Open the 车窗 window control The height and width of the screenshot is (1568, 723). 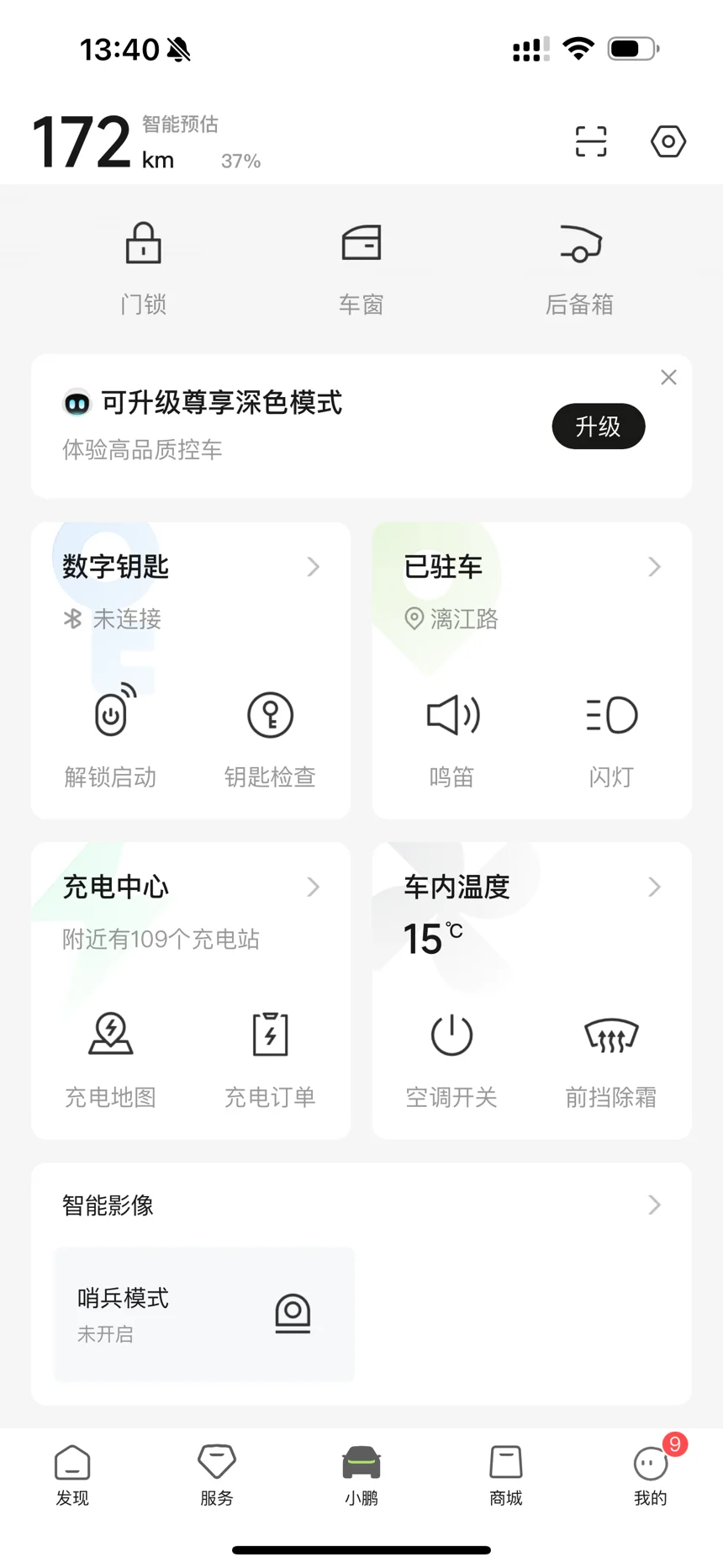click(361, 269)
